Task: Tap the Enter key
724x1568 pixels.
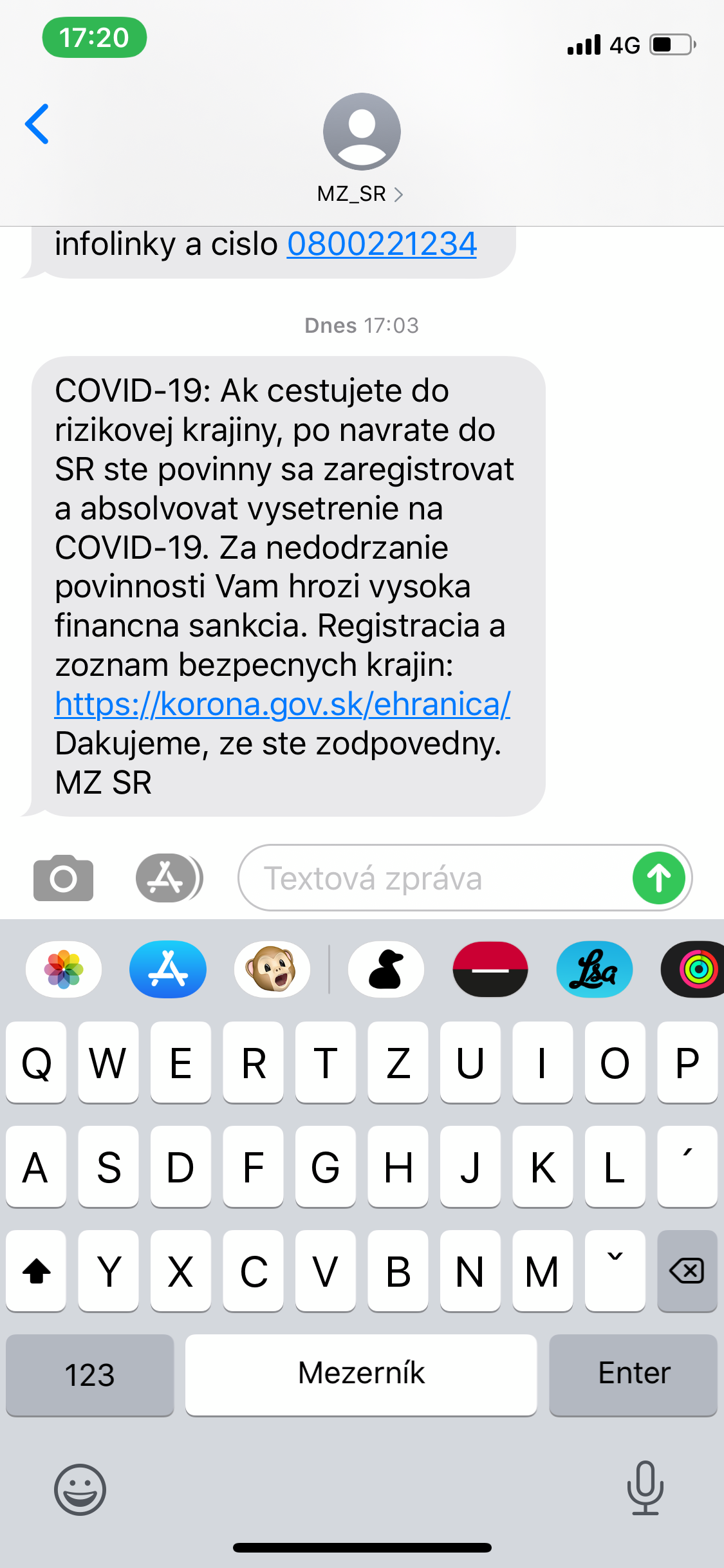Action: click(x=633, y=1374)
